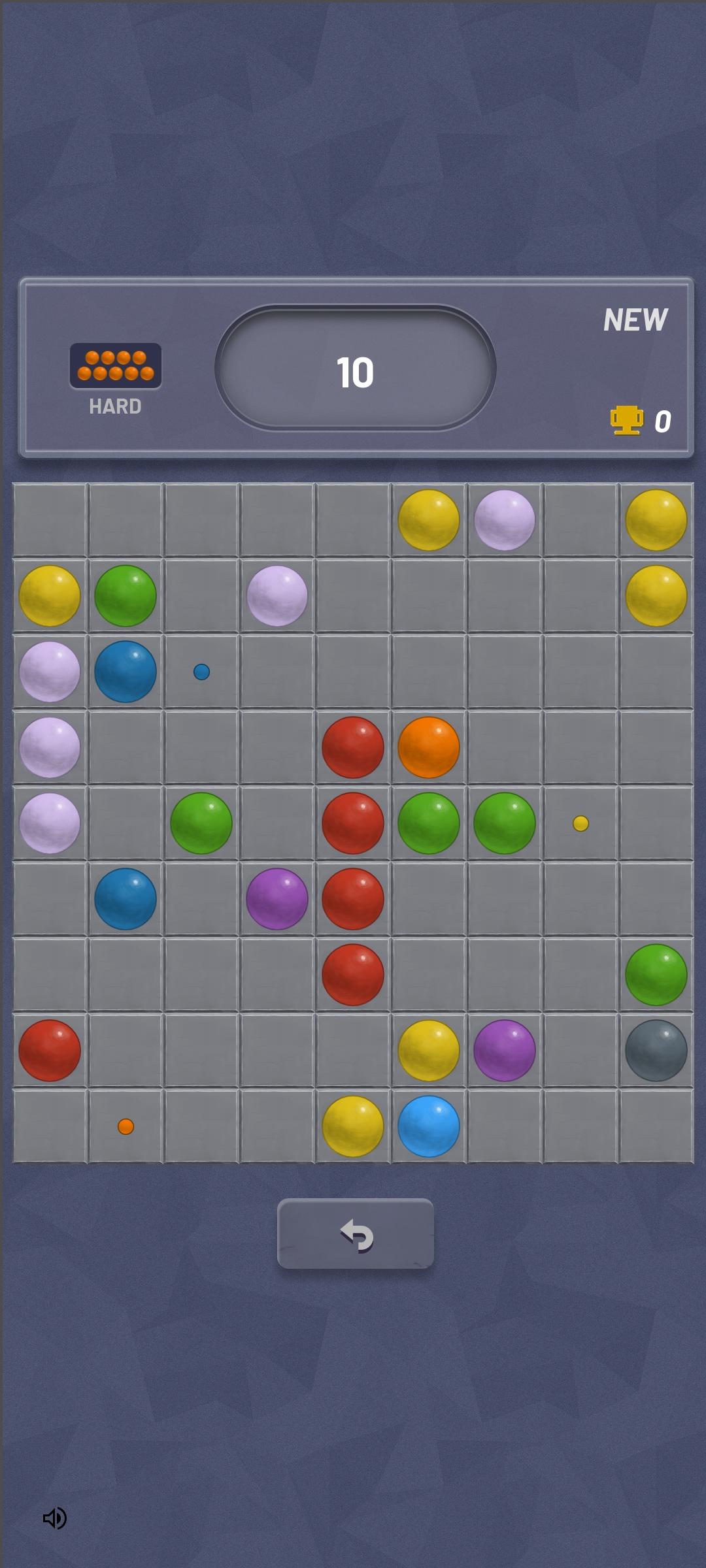Pick the gray ball in the bottom-right area
The width and height of the screenshot is (706, 1568).
pos(656,1051)
